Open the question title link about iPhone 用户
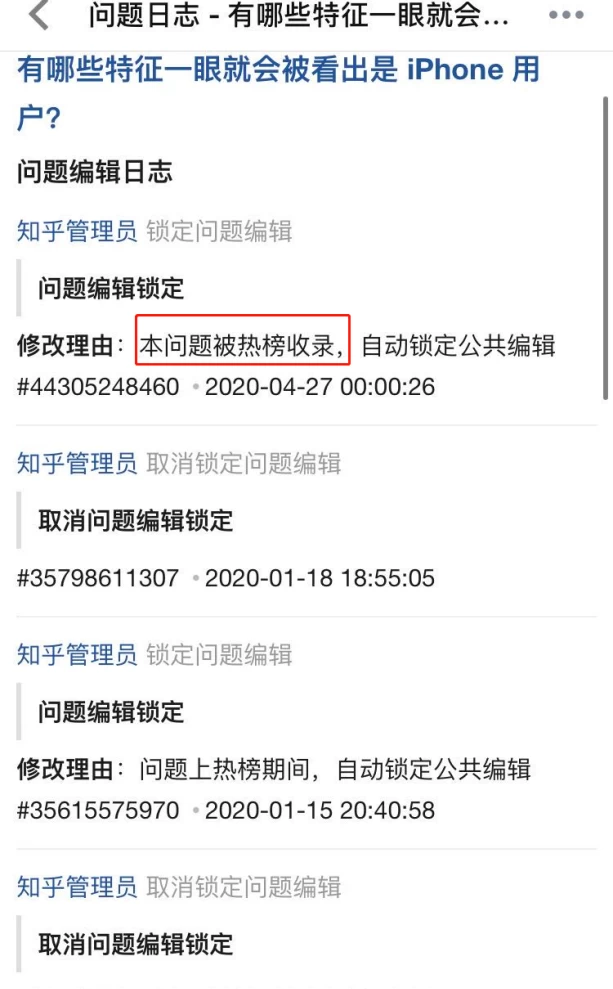 278,93
